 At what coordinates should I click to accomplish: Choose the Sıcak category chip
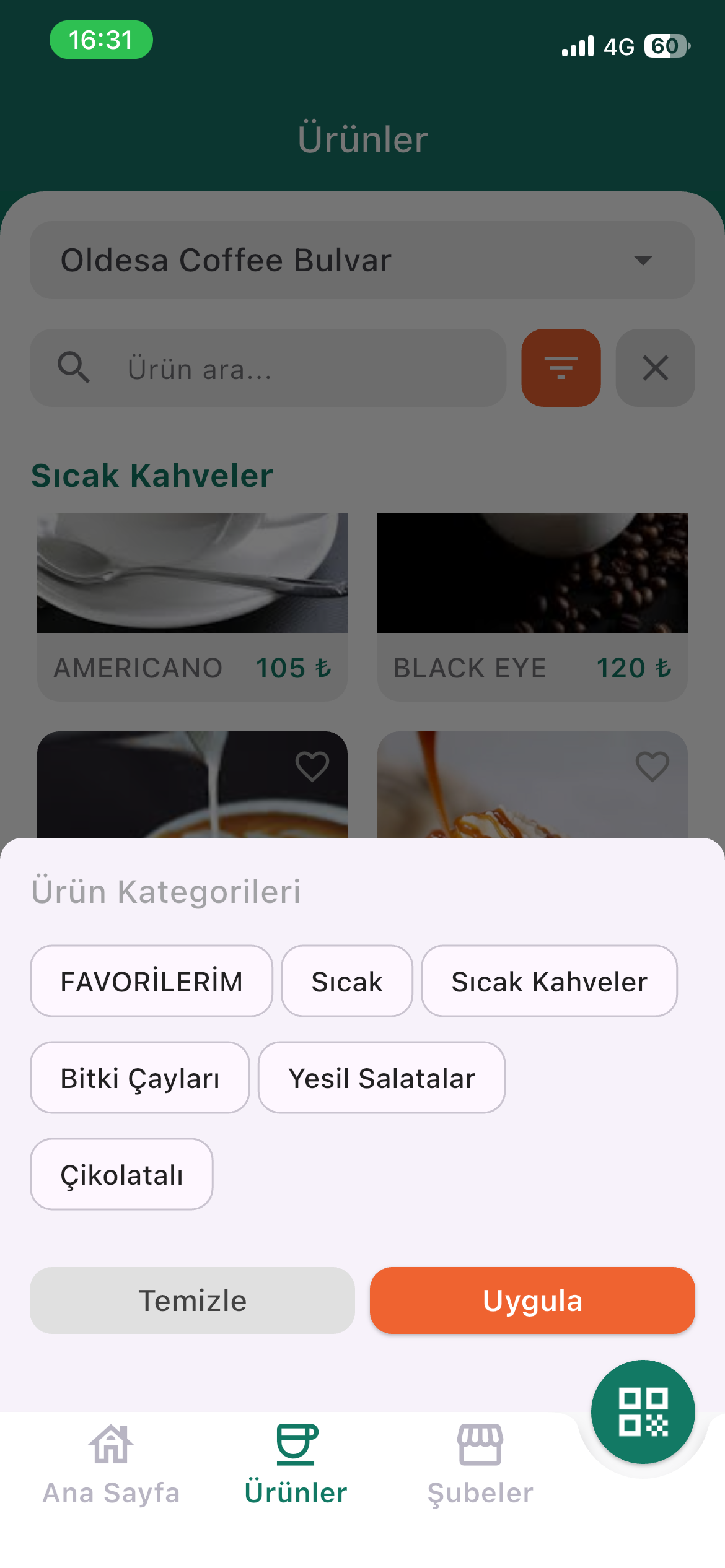coord(347,981)
